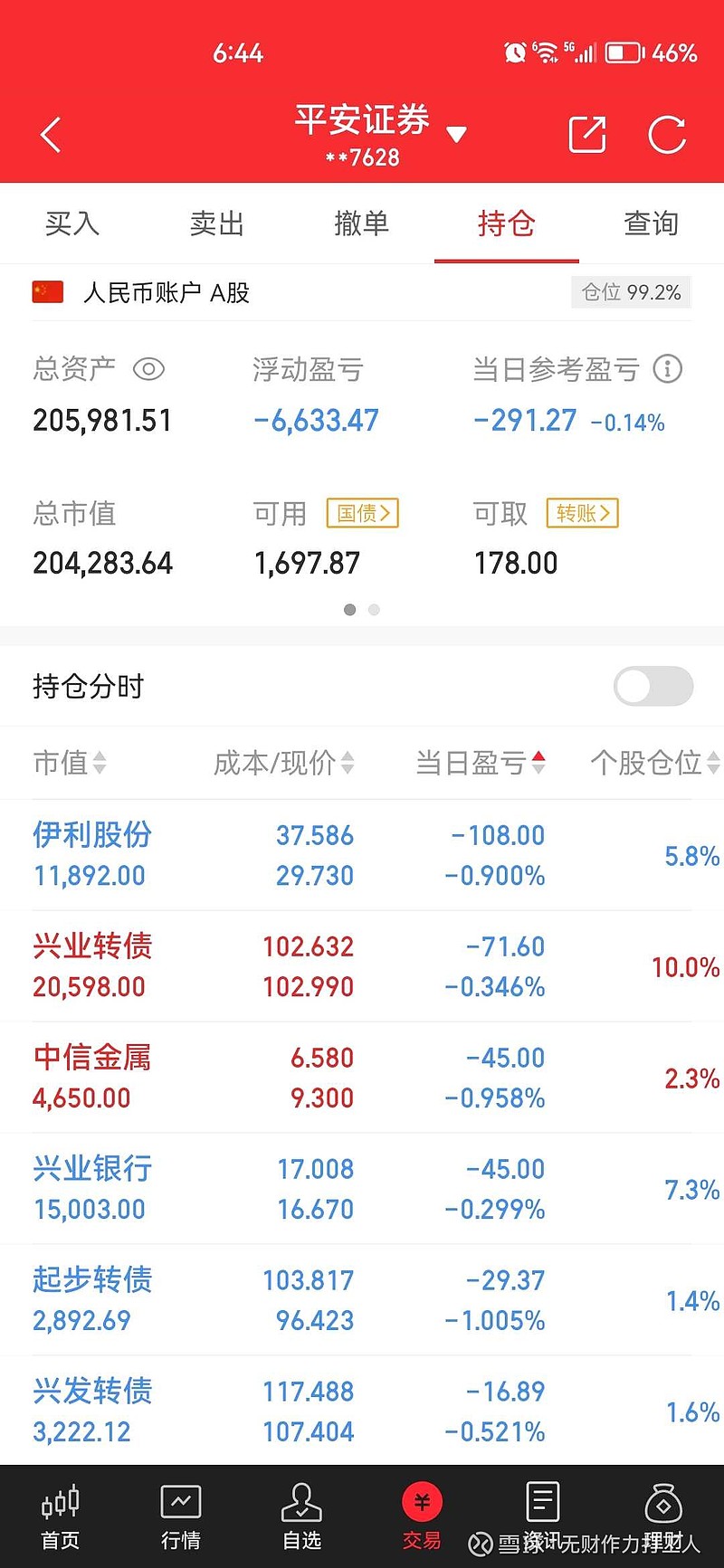Sort holdings by 当日盈亏
724x1568 pixels.
pos(481,763)
